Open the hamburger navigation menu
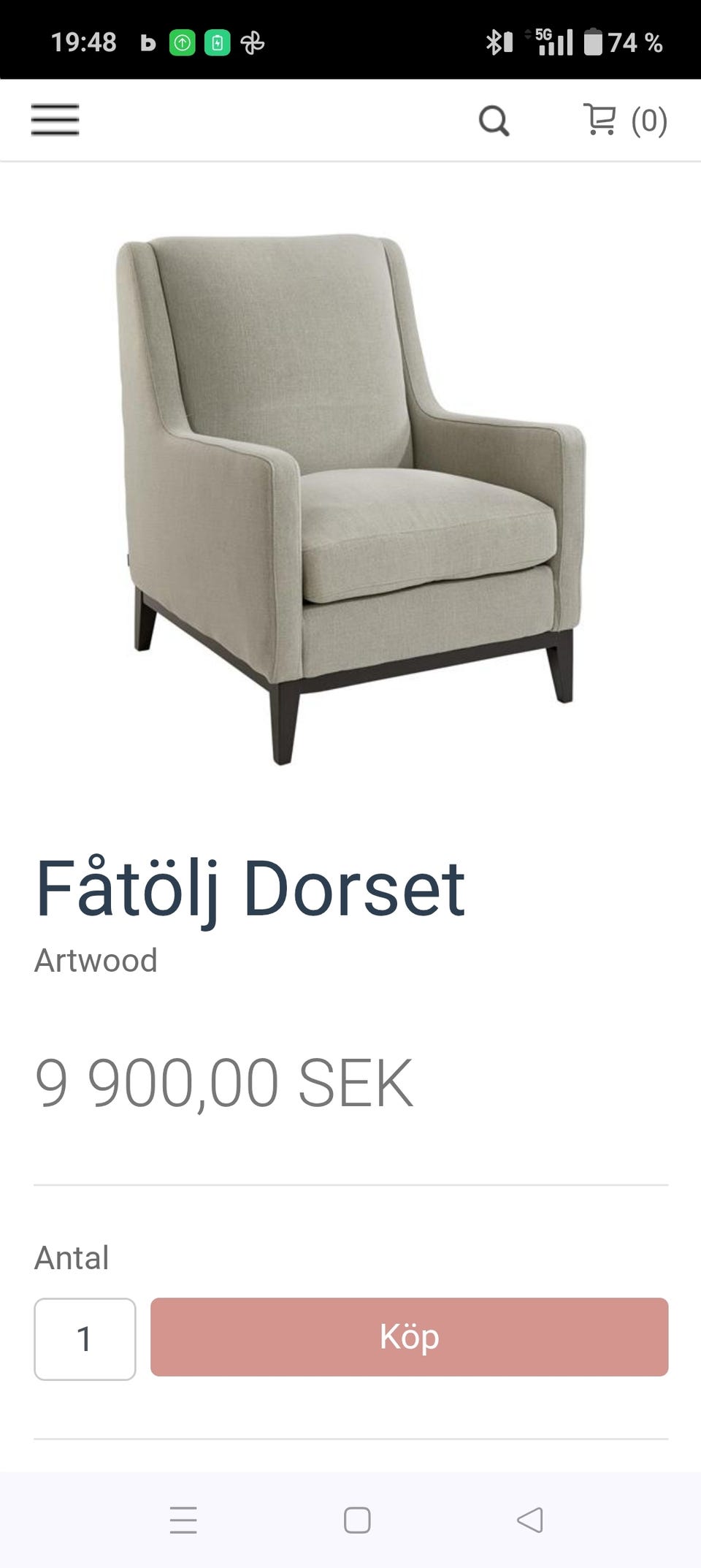 tap(54, 120)
